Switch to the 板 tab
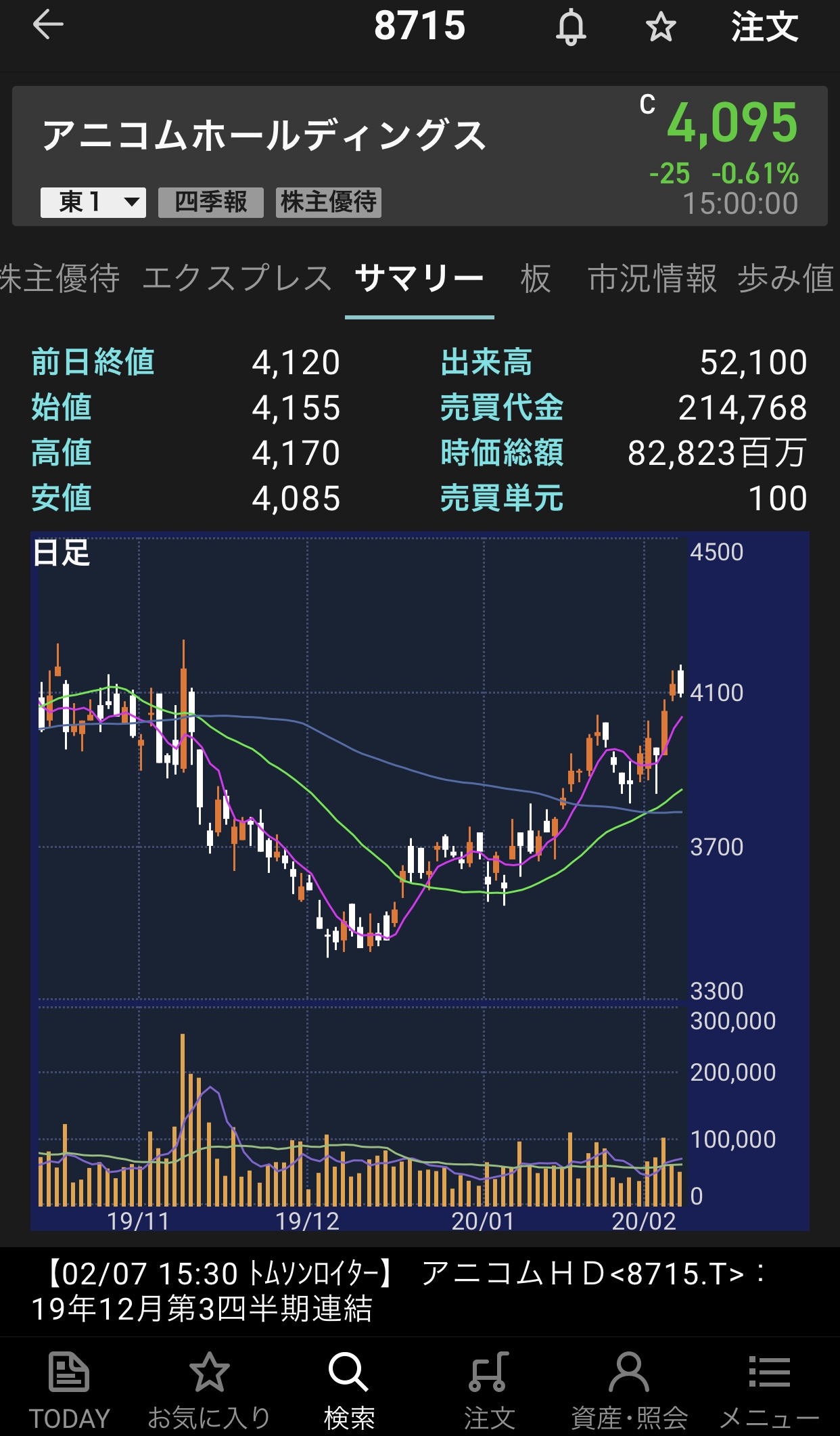 click(x=536, y=278)
